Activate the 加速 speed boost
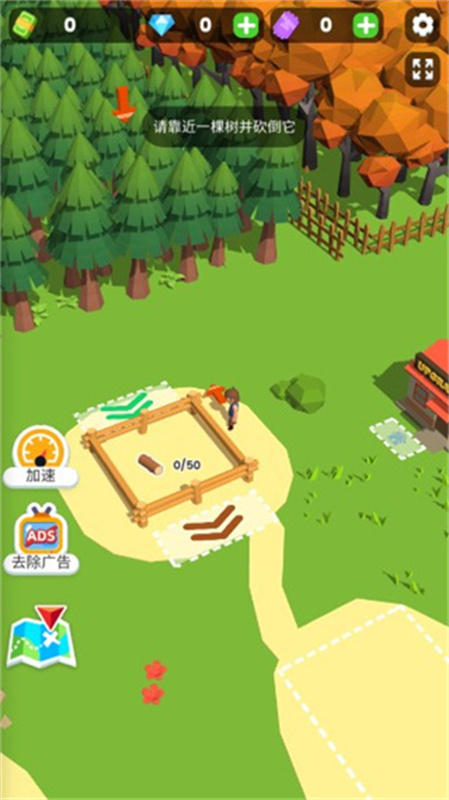 pos(41,457)
